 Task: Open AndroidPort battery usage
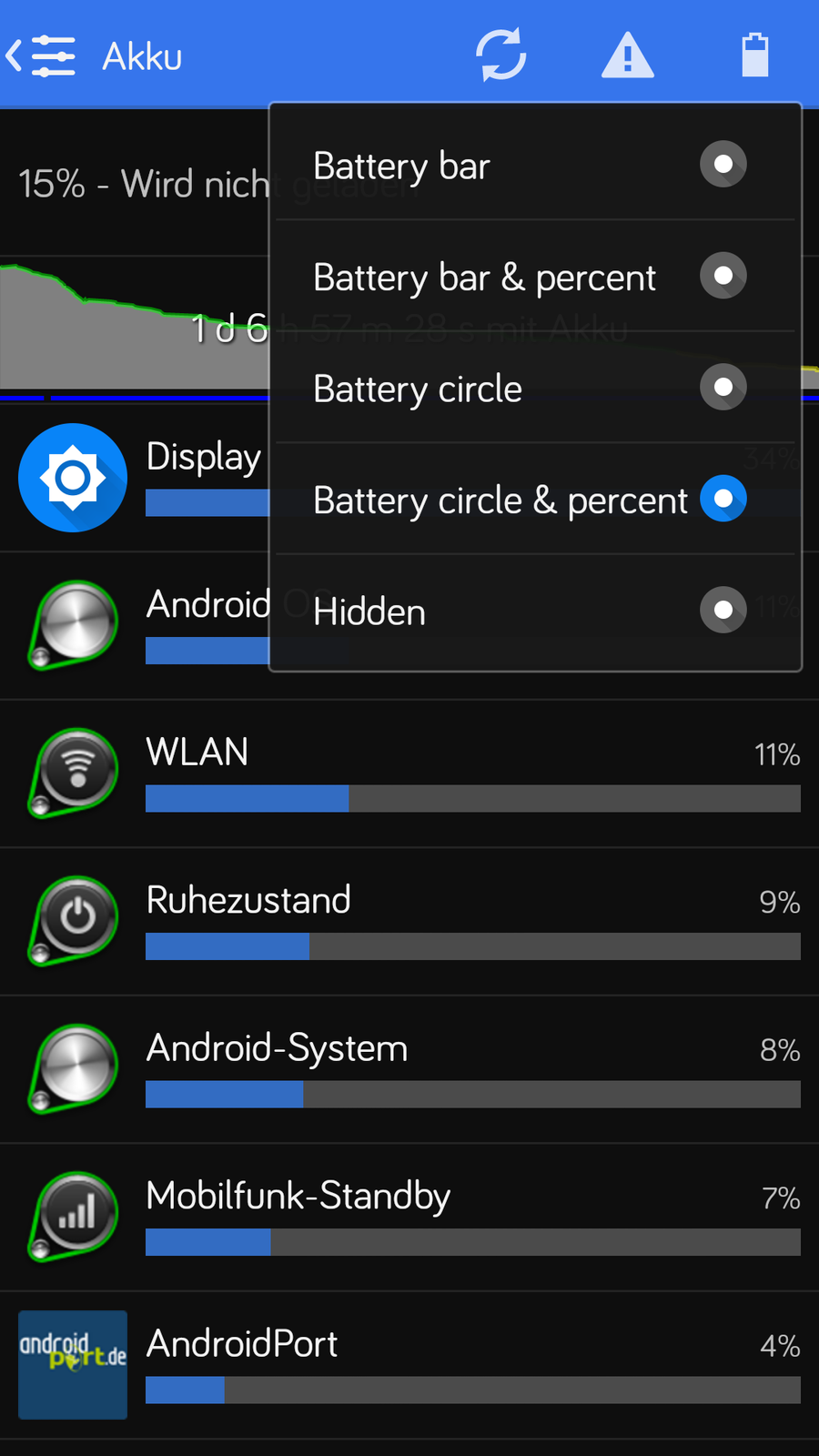point(409,1364)
